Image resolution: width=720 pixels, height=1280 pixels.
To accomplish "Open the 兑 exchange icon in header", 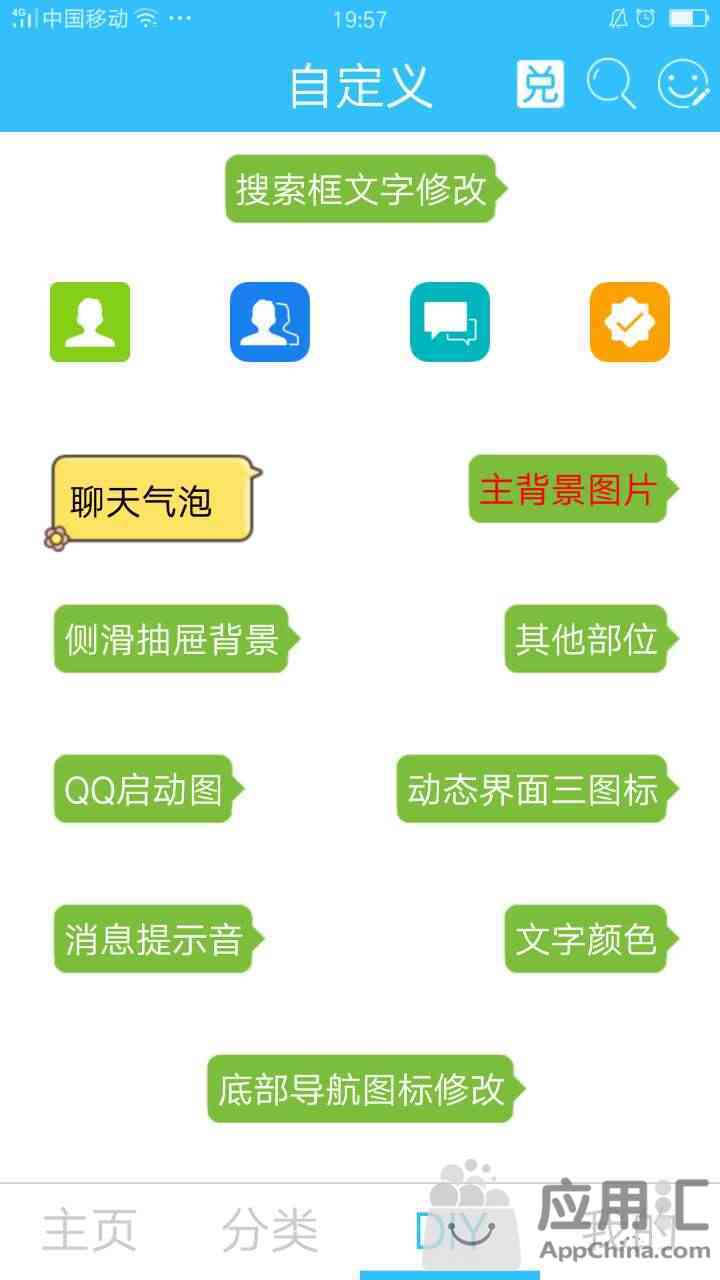I will (x=540, y=84).
